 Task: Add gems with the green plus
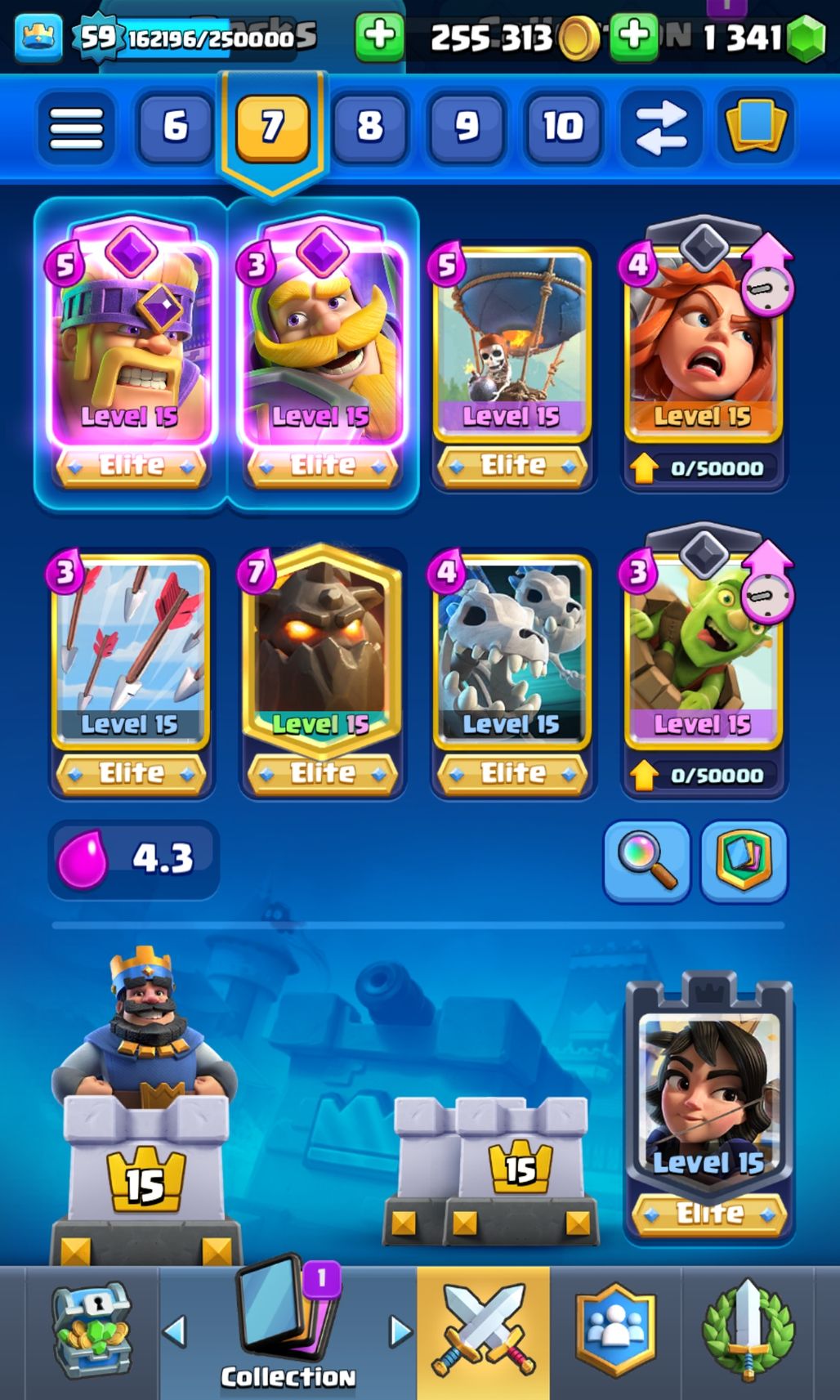(x=634, y=38)
